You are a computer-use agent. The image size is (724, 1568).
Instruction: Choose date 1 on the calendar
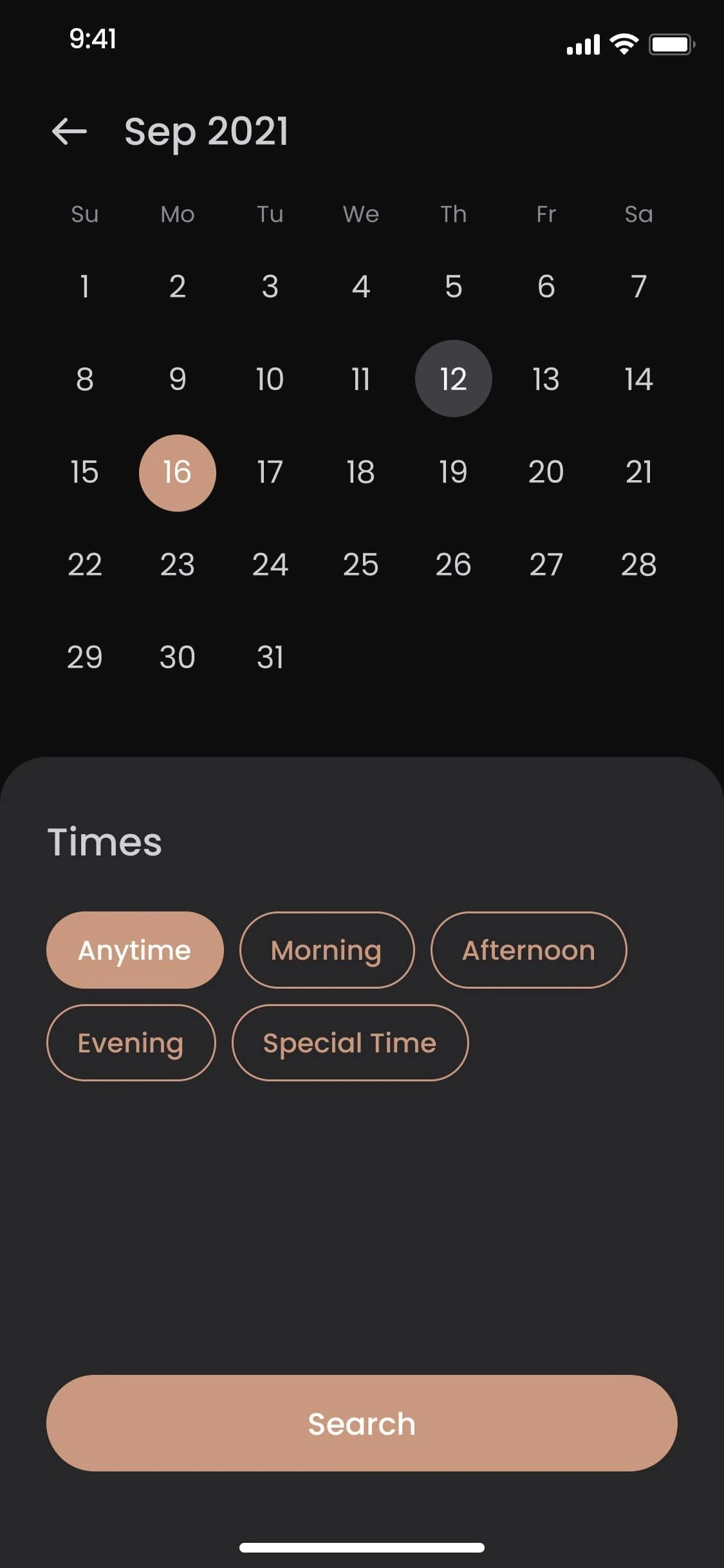coord(85,286)
